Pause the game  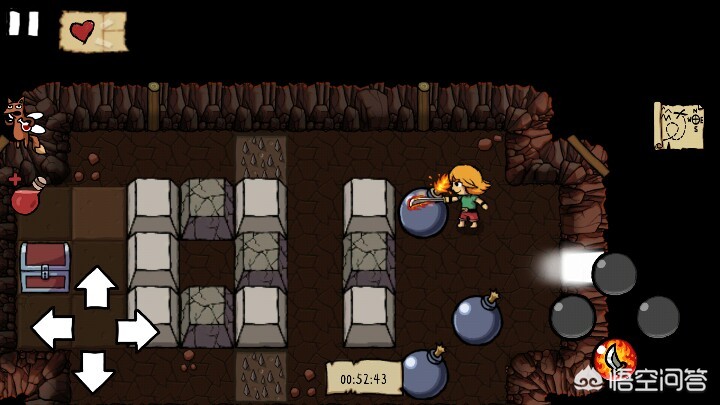[x=24, y=23]
